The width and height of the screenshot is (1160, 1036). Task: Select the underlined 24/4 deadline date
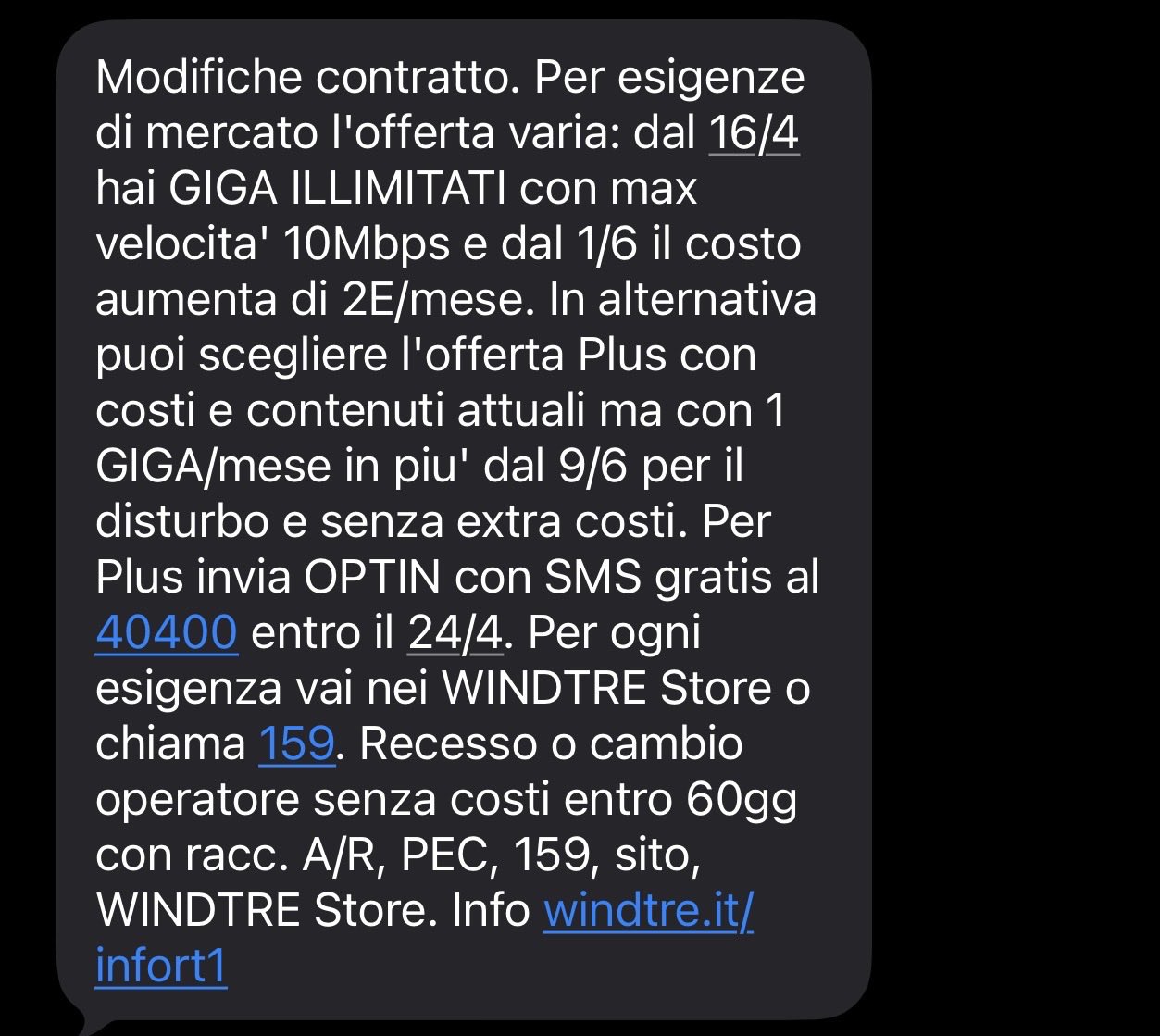[x=455, y=633]
